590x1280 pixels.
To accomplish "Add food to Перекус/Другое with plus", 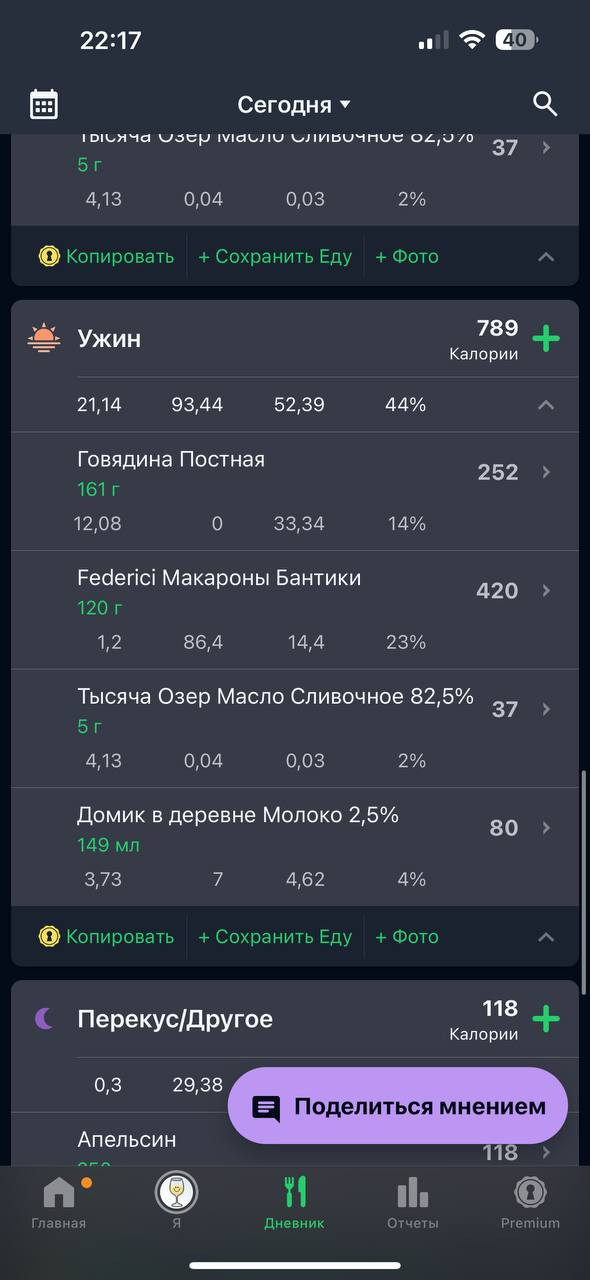I will coord(546,1019).
